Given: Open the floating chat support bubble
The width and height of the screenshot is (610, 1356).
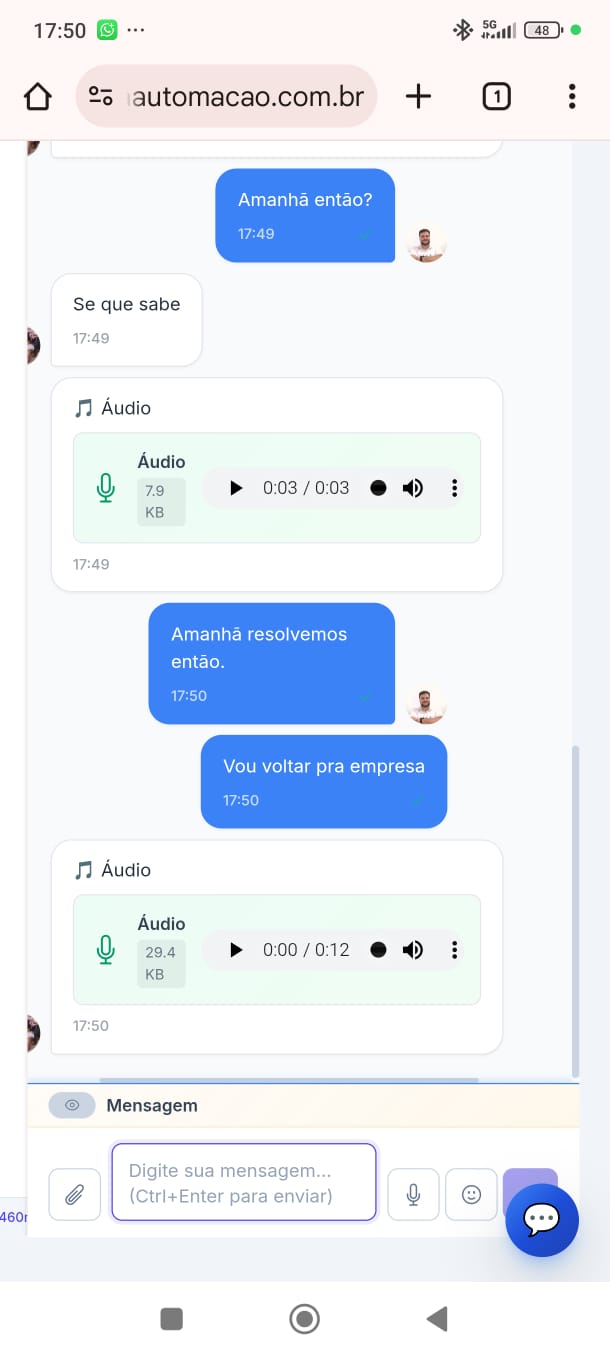Looking at the screenshot, I should [542, 1219].
